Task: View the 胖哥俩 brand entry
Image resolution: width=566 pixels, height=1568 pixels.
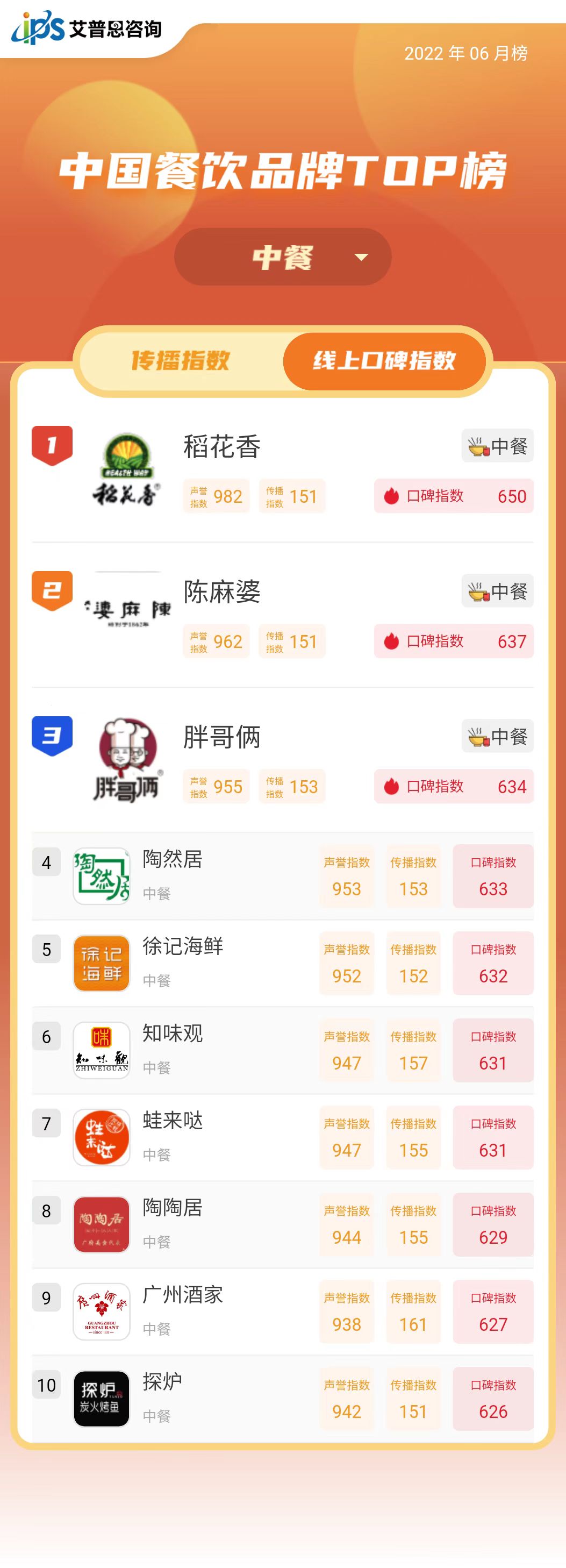Action: tap(221, 737)
